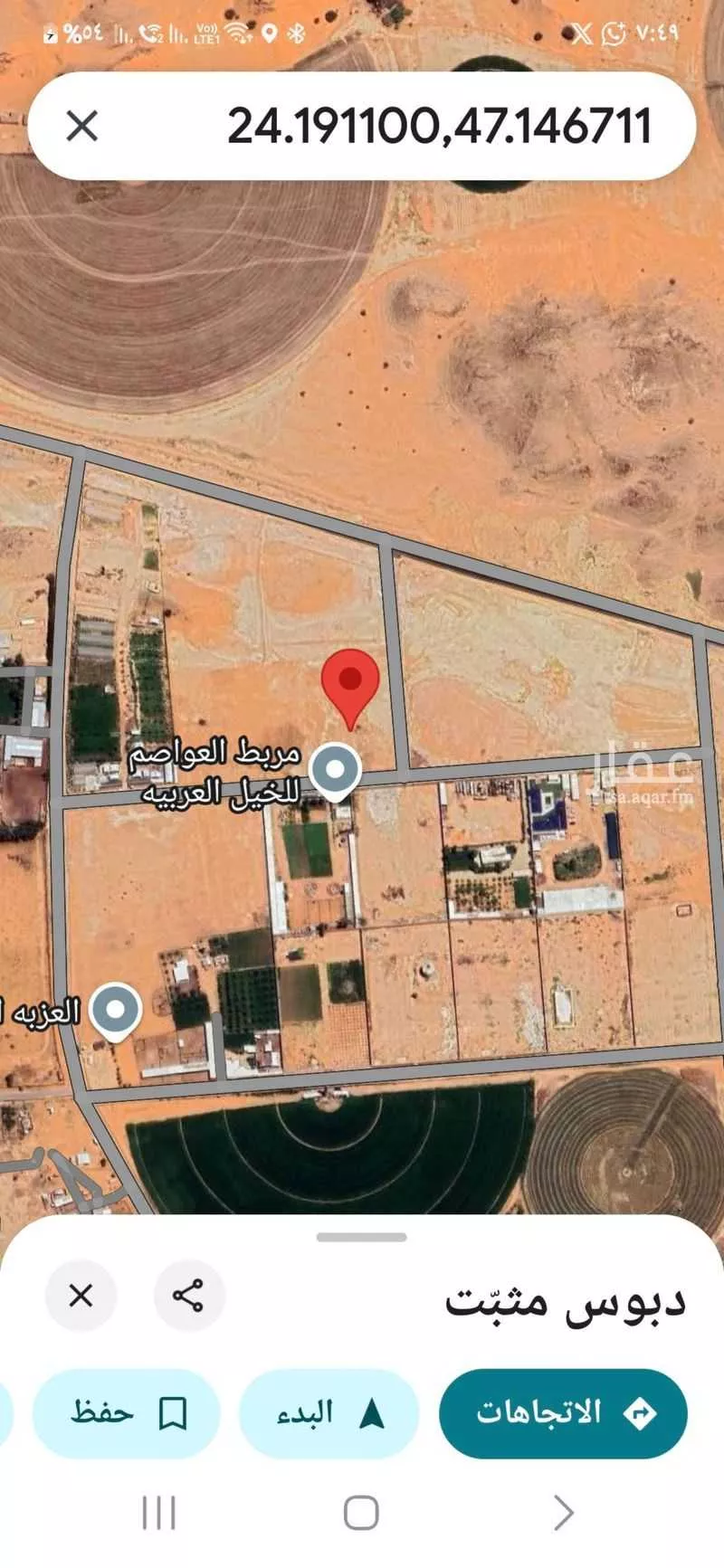This screenshot has width=724, height=1568.
Task: Open recent apps from the navigation bar
Action: pos(158,1512)
